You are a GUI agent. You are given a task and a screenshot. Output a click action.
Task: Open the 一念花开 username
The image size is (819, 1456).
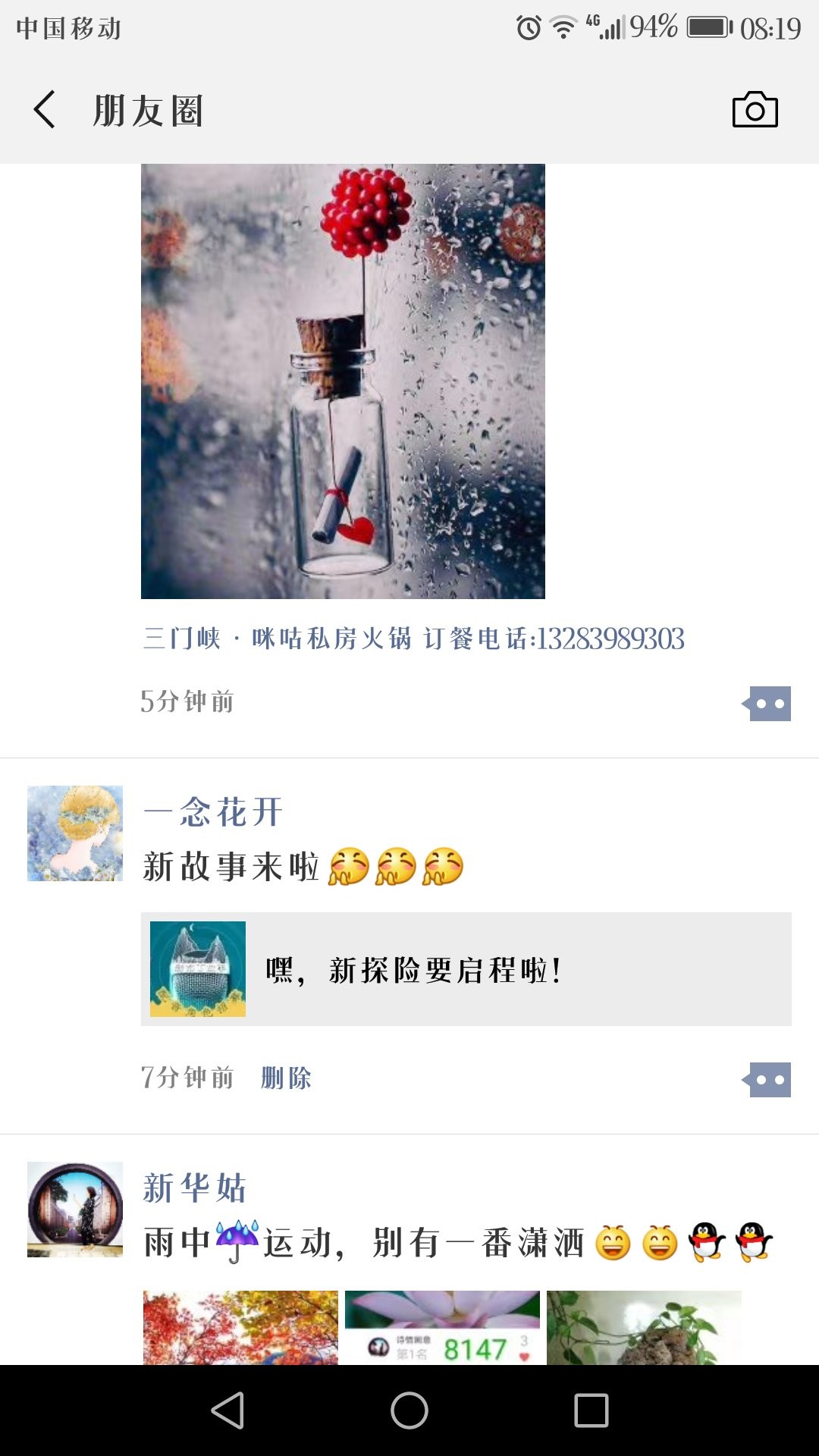coord(212,812)
